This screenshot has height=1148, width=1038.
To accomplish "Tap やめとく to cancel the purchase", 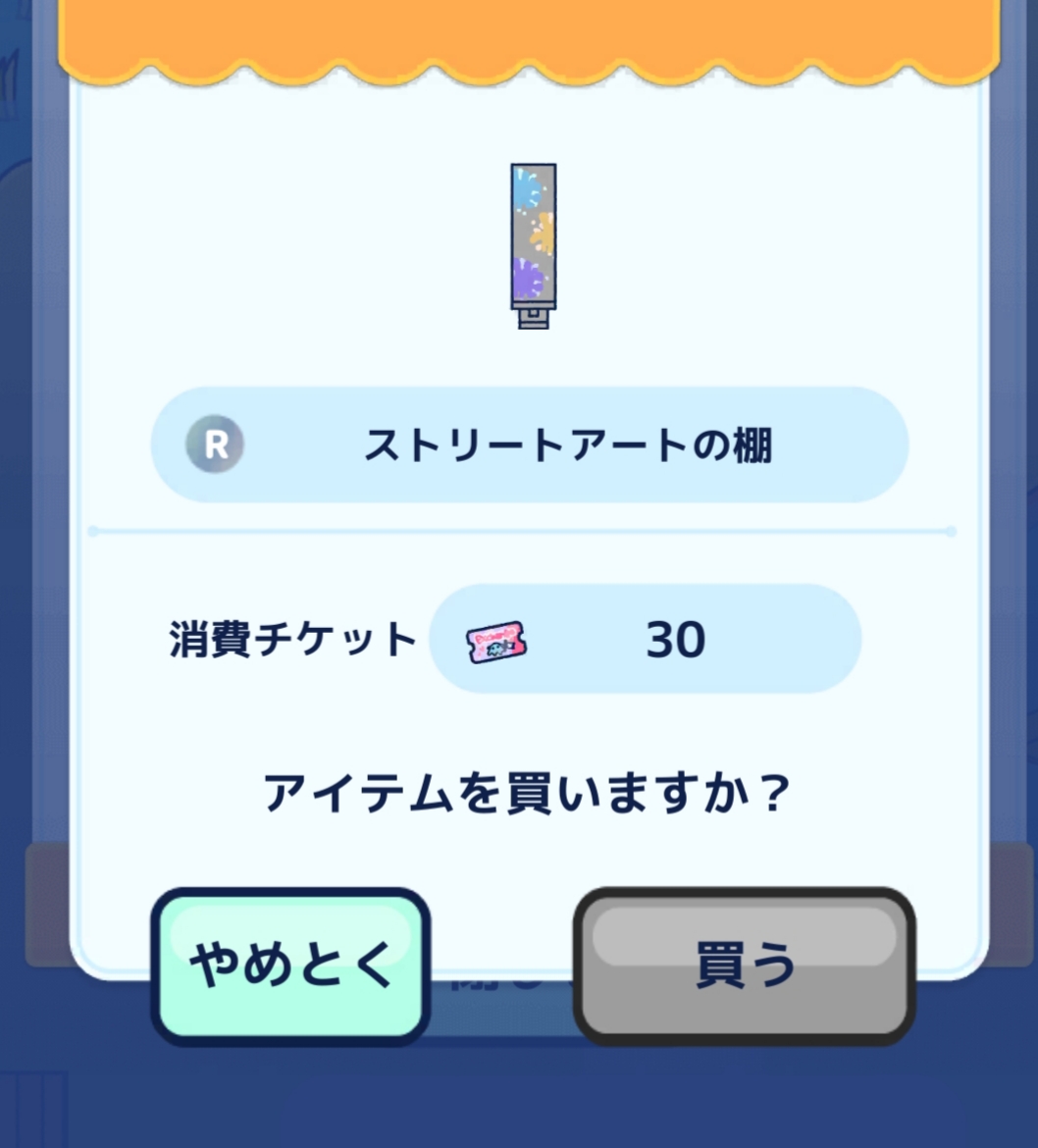I will point(290,965).
